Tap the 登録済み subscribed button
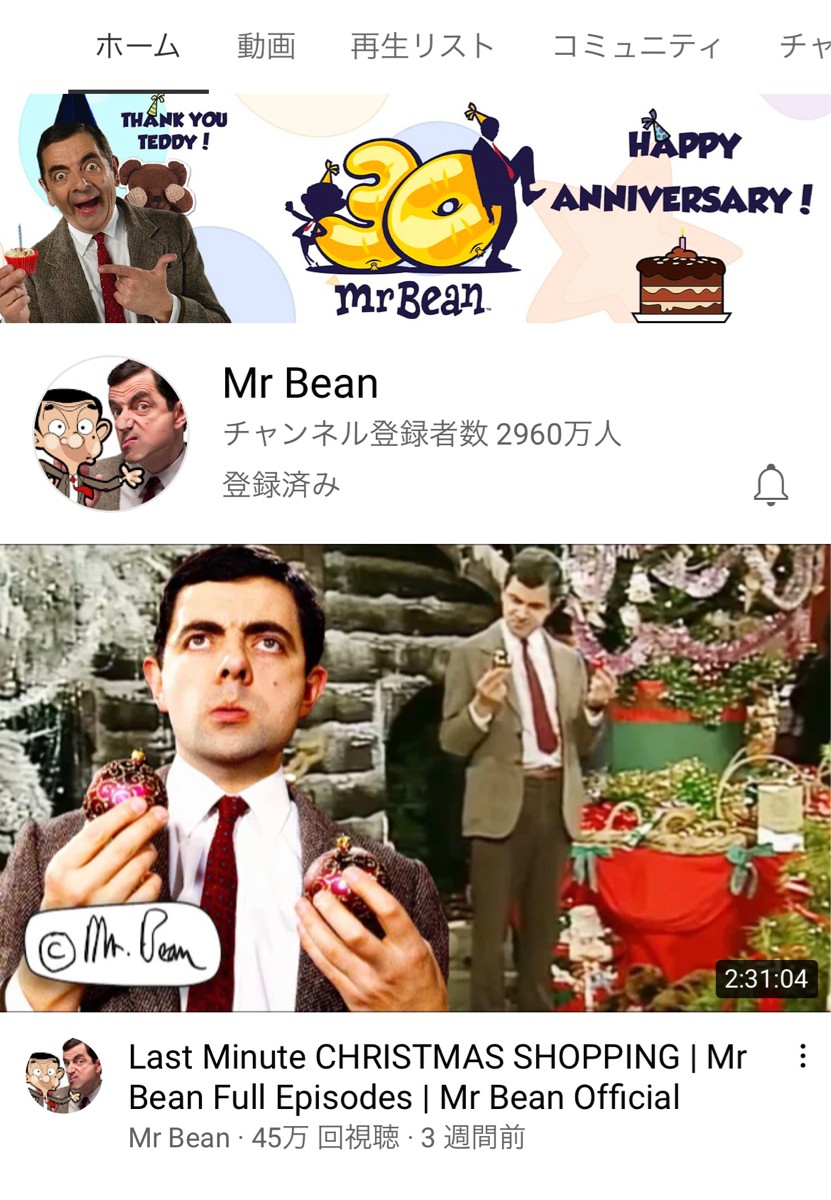This screenshot has width=831, height=1200. coord(281,485)
